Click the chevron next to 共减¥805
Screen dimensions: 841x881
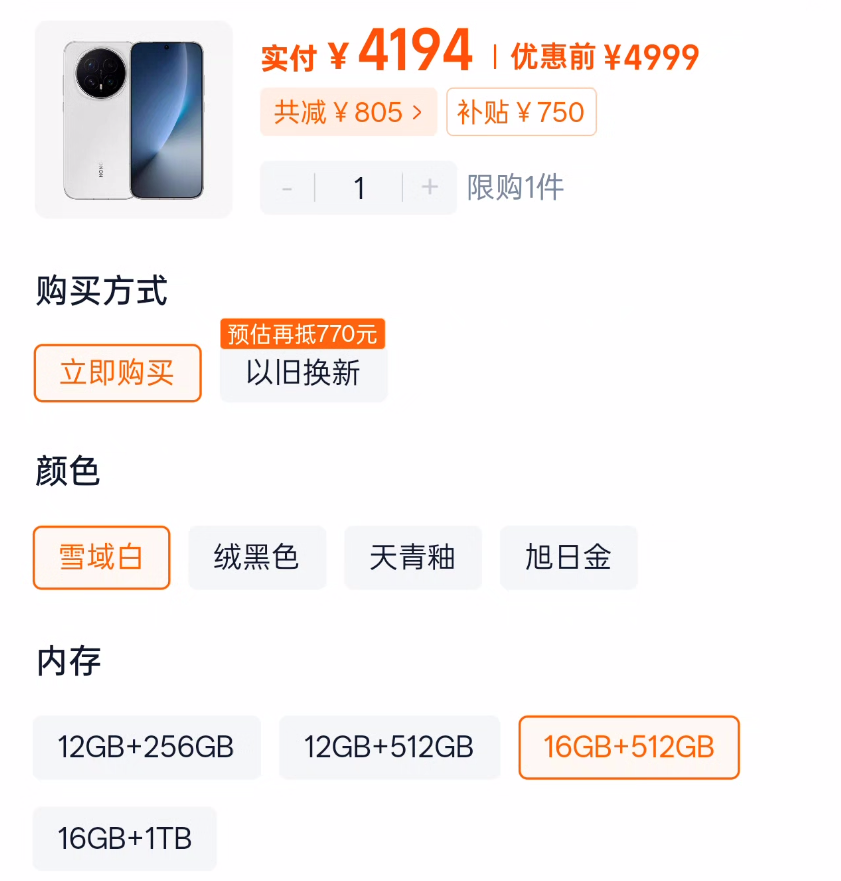418,112
